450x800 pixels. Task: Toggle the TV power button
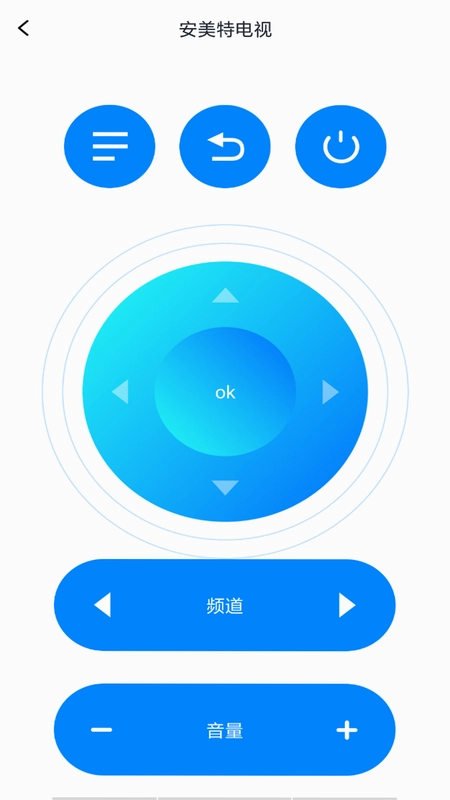click(x=341, y=146)
